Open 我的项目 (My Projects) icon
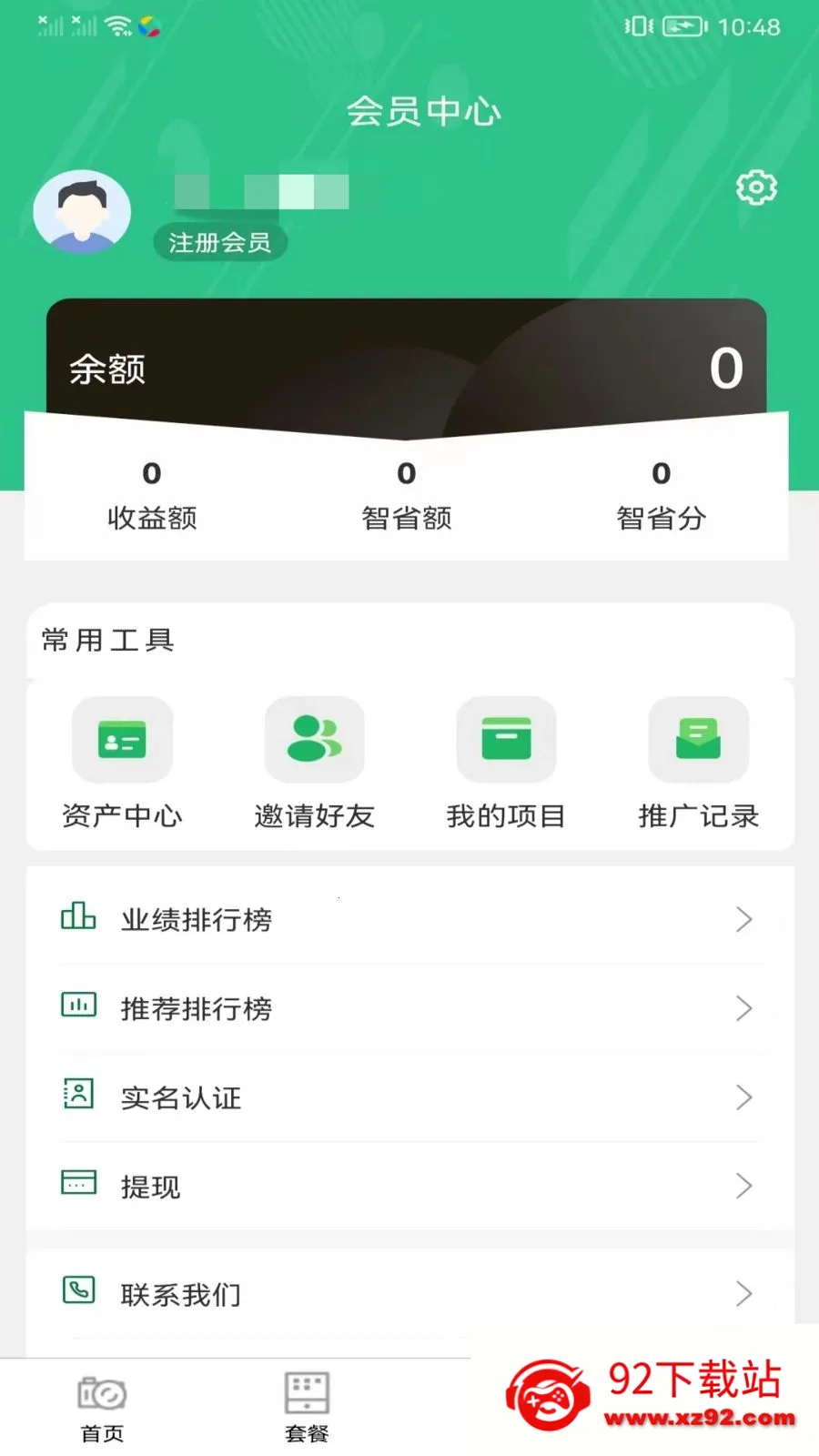Image resolution: width=819 pixels, height=1456 pixels. point(506,739)
